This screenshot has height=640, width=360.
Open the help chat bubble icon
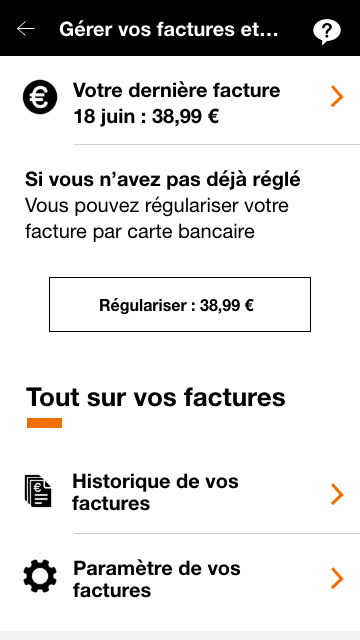coord(327,31)
